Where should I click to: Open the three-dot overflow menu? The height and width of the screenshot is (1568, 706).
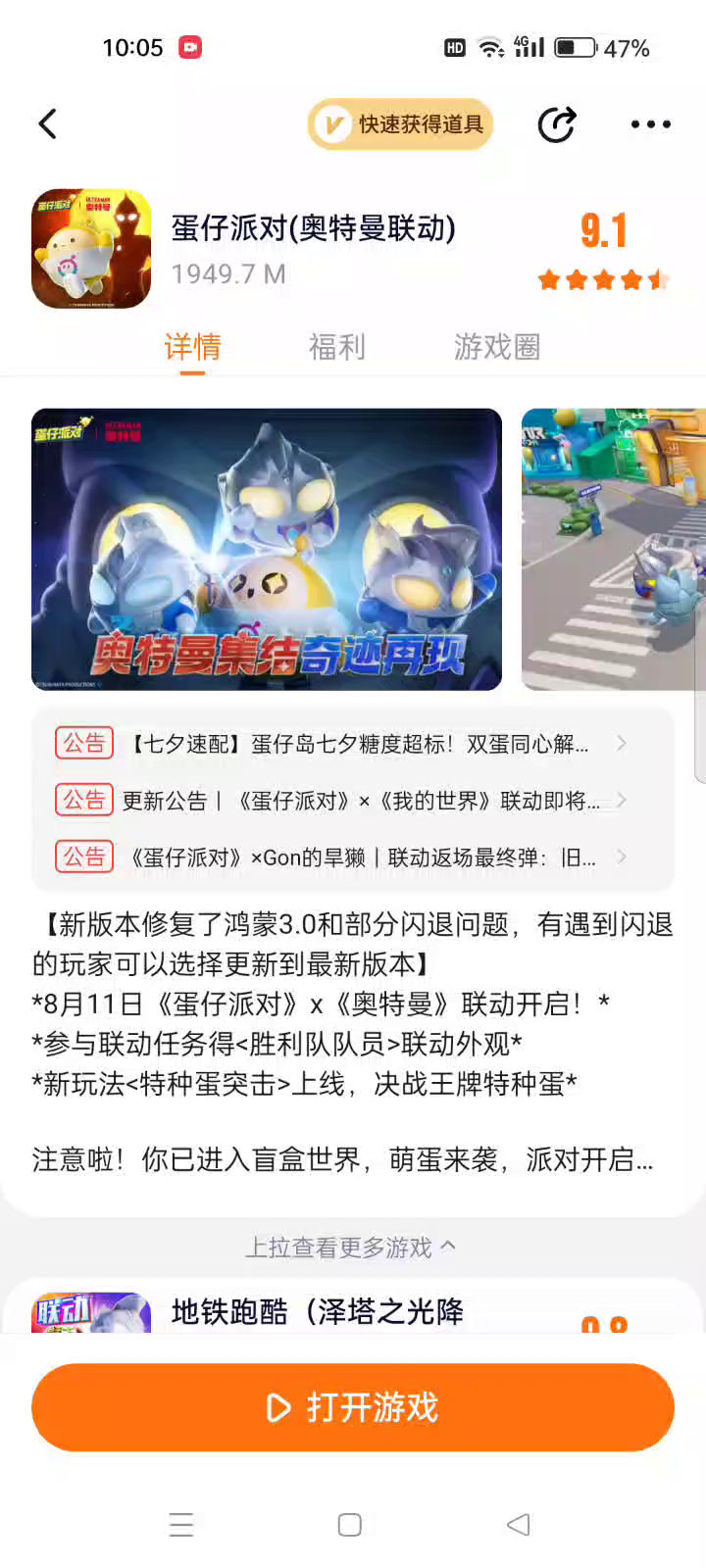click(x=650, y=124)
